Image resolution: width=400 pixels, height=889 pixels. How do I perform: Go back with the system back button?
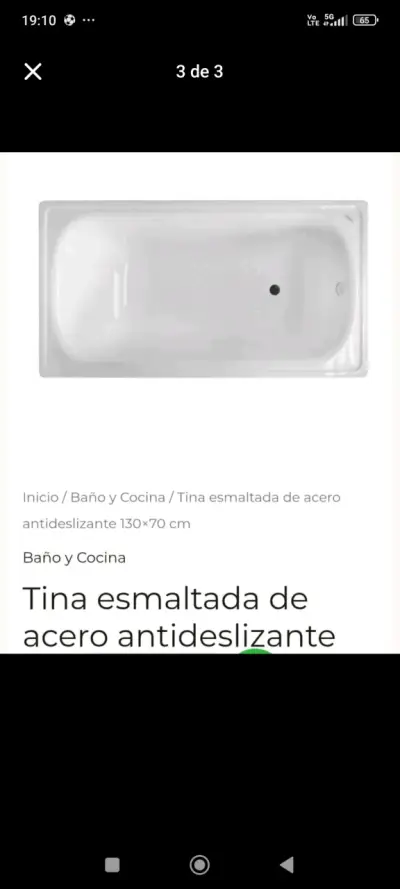287,865
